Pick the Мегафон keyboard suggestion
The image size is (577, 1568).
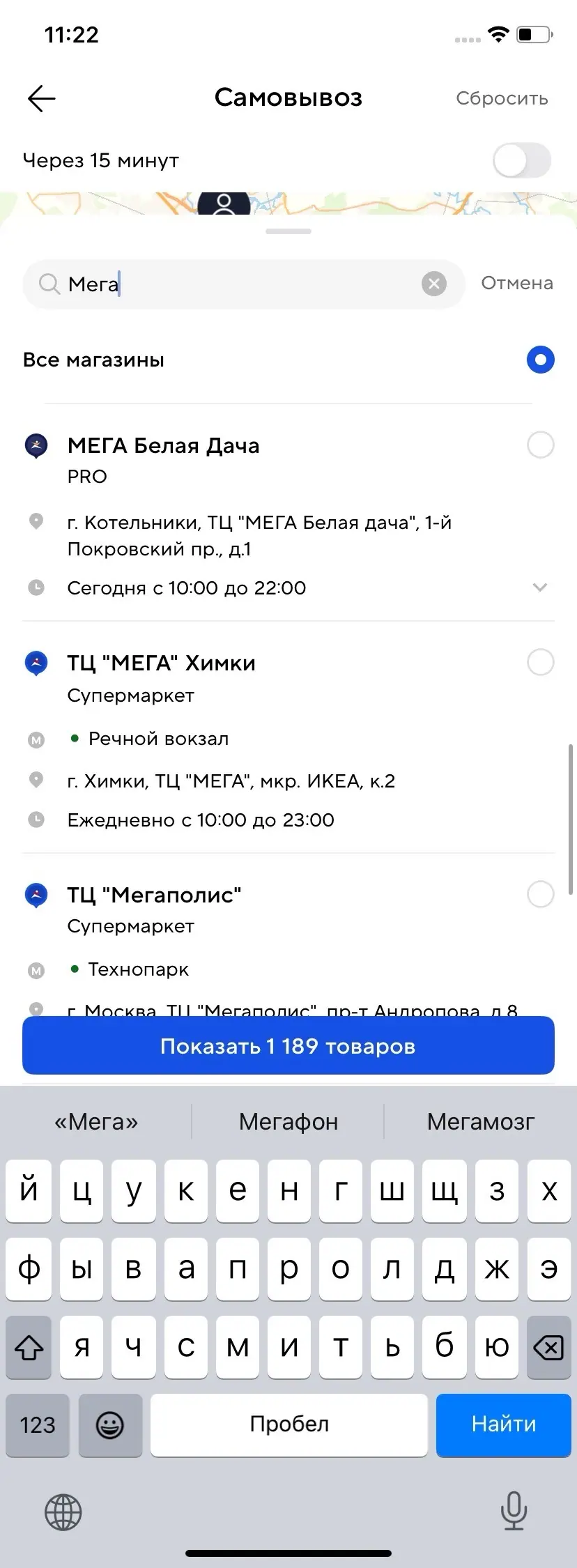[x=288, y=1121]
